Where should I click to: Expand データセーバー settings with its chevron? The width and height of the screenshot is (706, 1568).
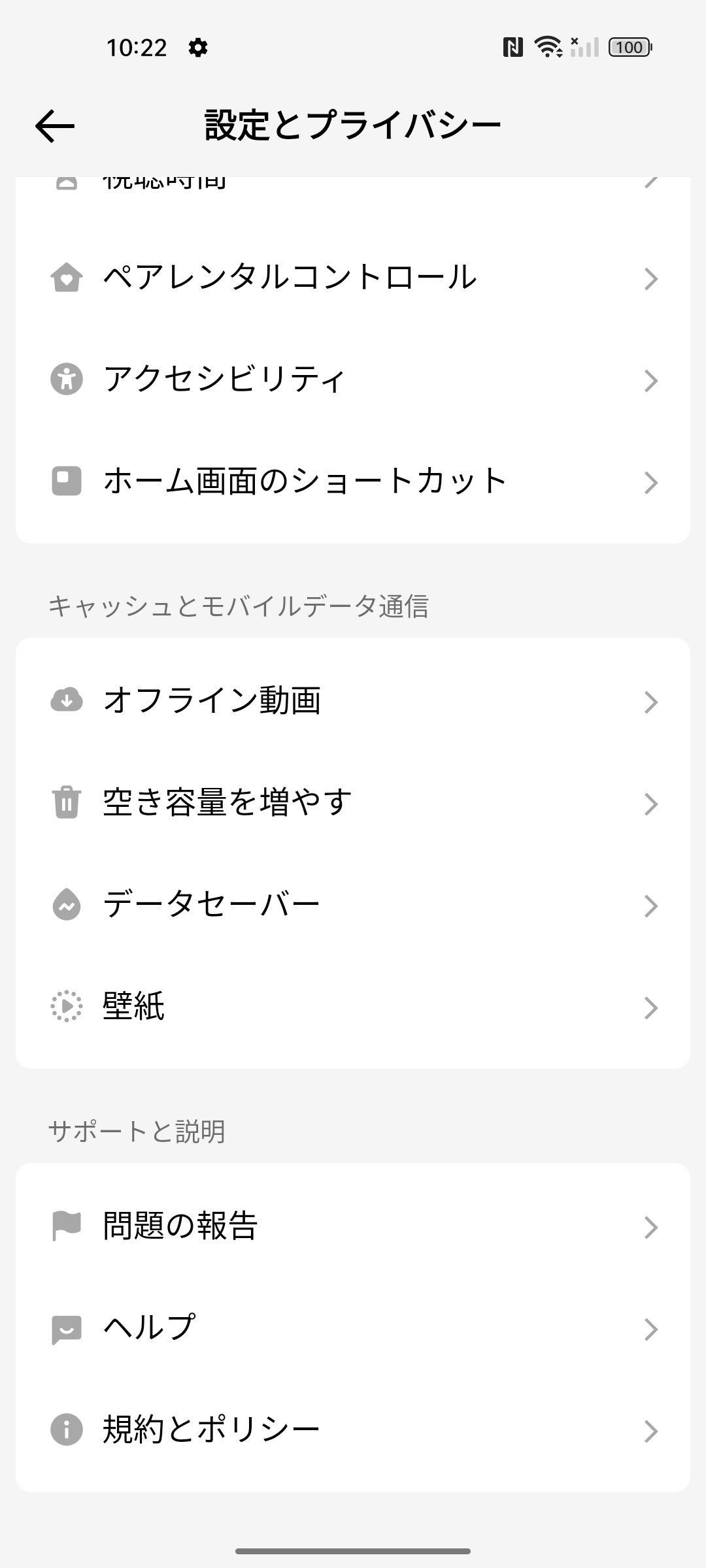click(651, 905)
